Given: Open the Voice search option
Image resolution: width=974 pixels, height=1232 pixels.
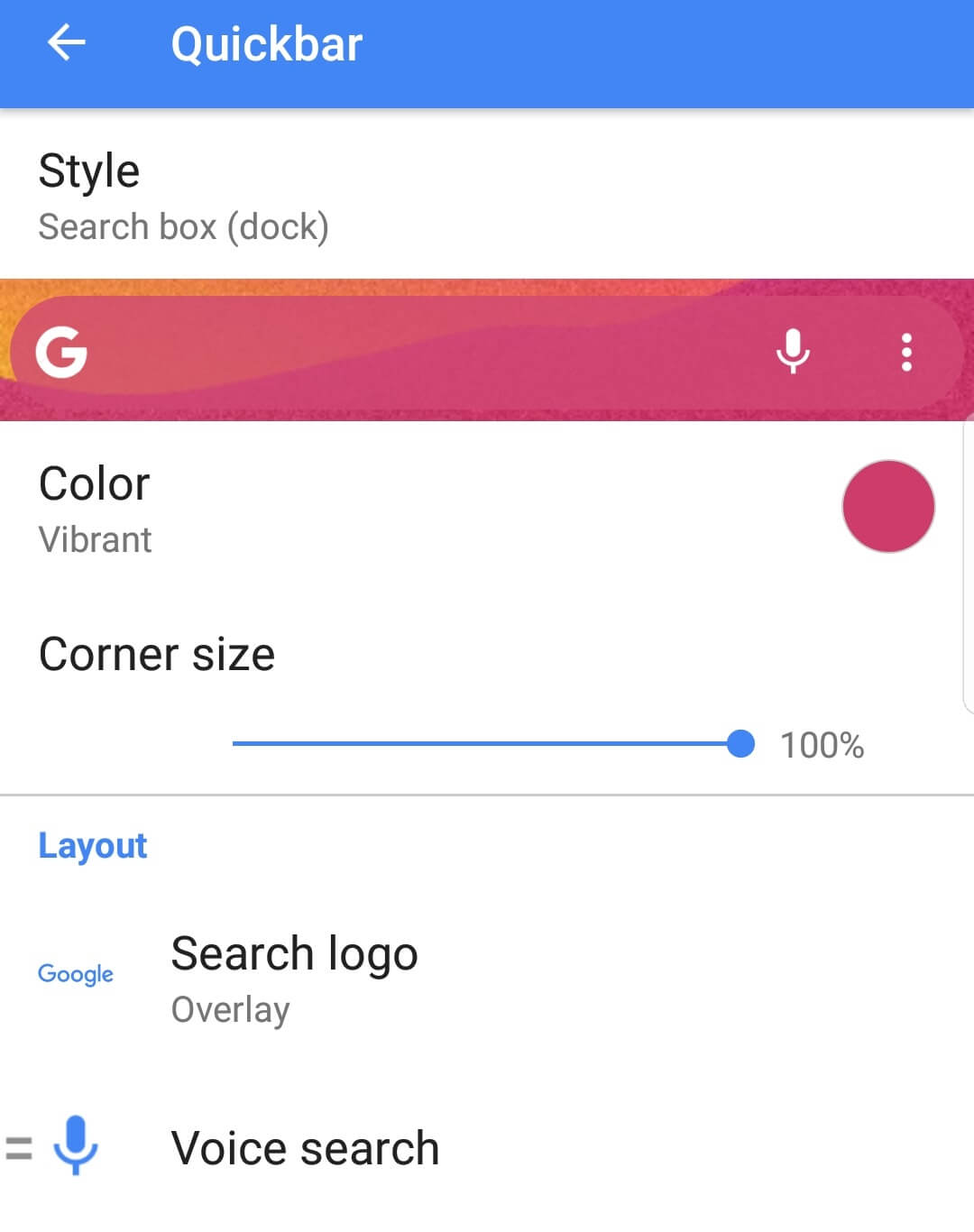Looking at the screenshot, I should click(x=305, y=1147).
